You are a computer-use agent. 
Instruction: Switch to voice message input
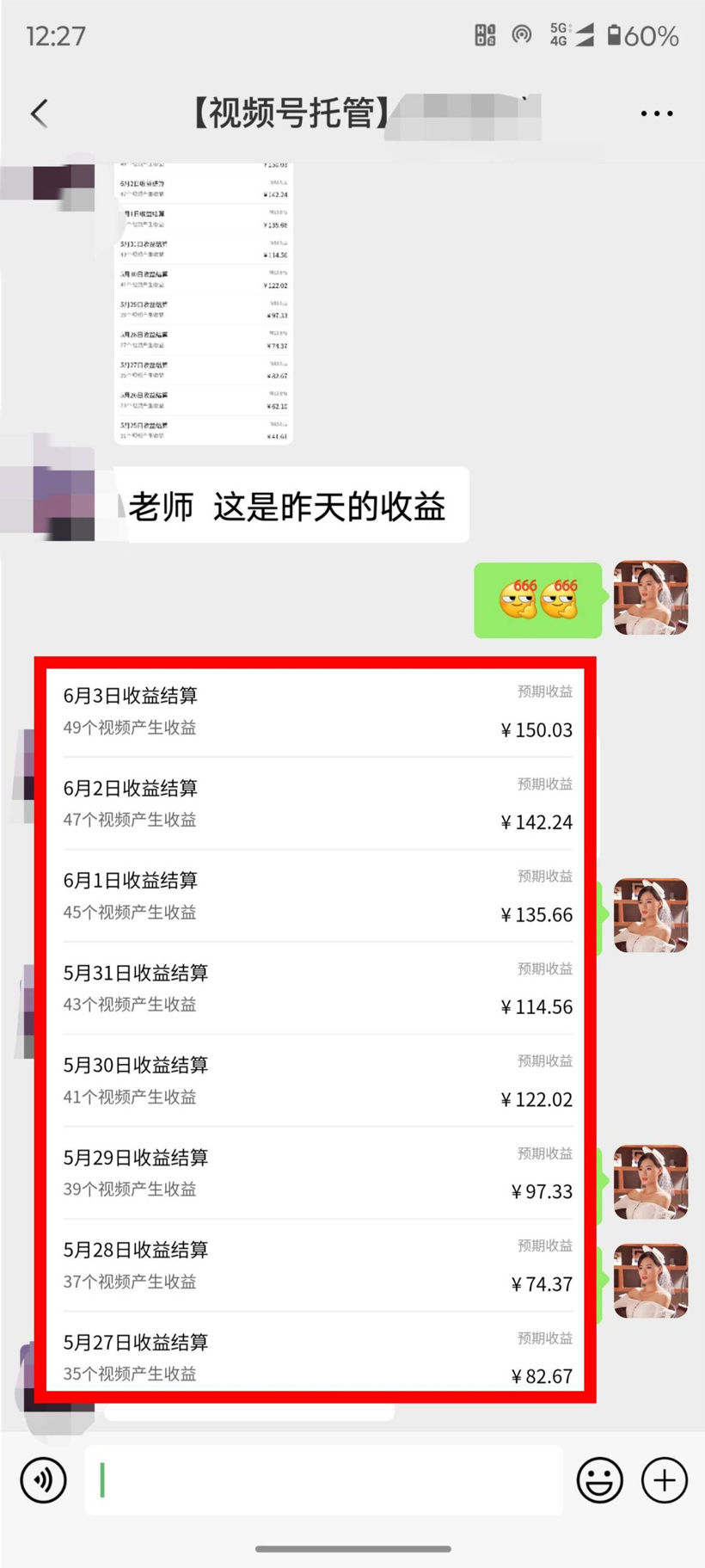tap(43, 1479)
